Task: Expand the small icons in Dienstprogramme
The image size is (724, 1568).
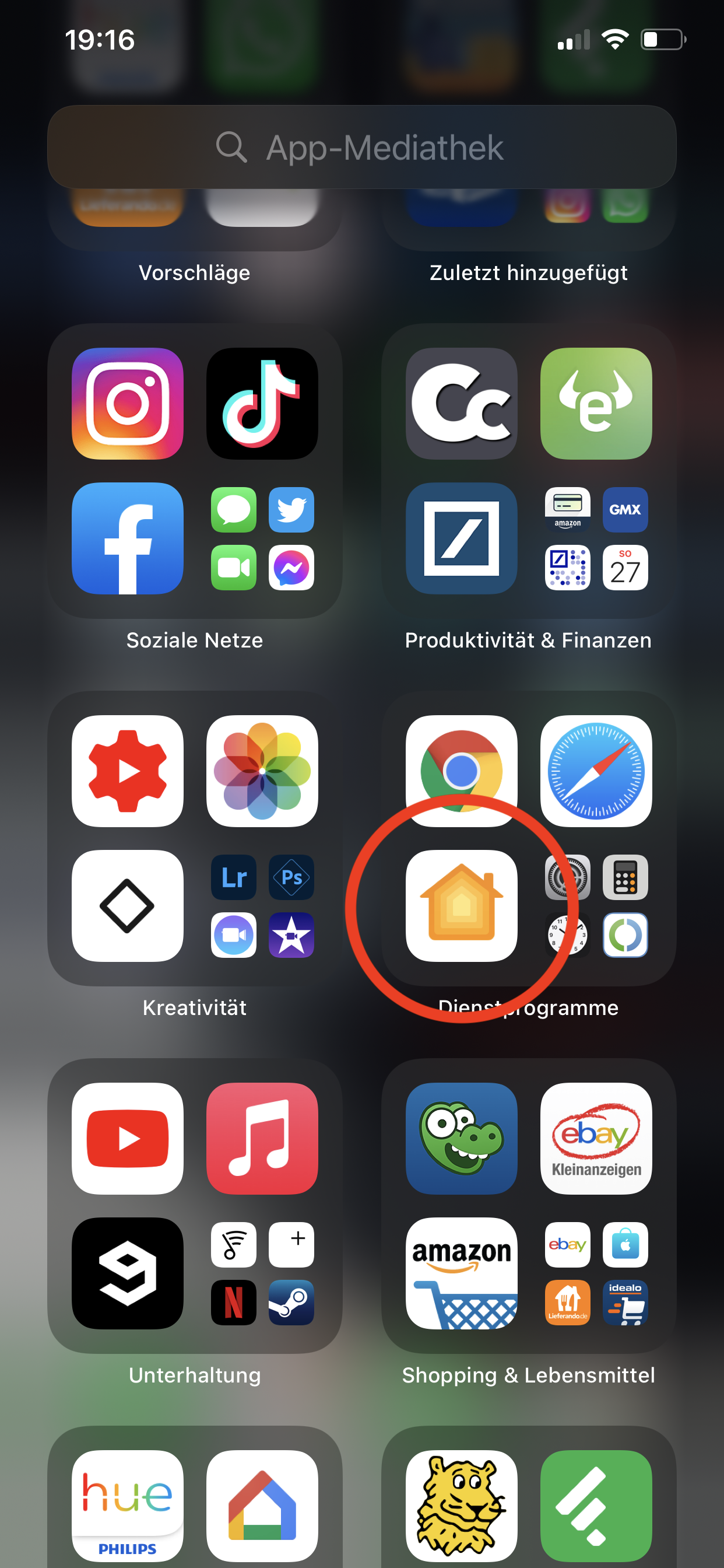Action: point(596,907)
